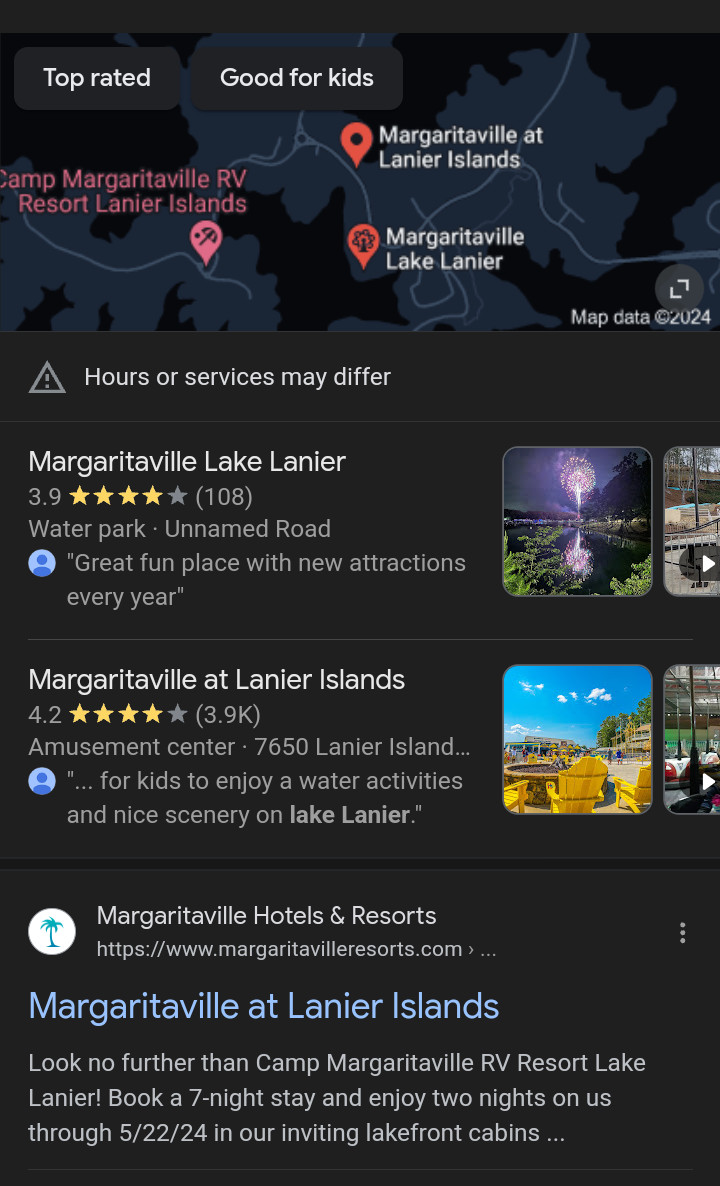Open the Margaritaville at Lanier Islands amusement center listing
Viewport: 720px width, 1186px height.
coord(216,680)
